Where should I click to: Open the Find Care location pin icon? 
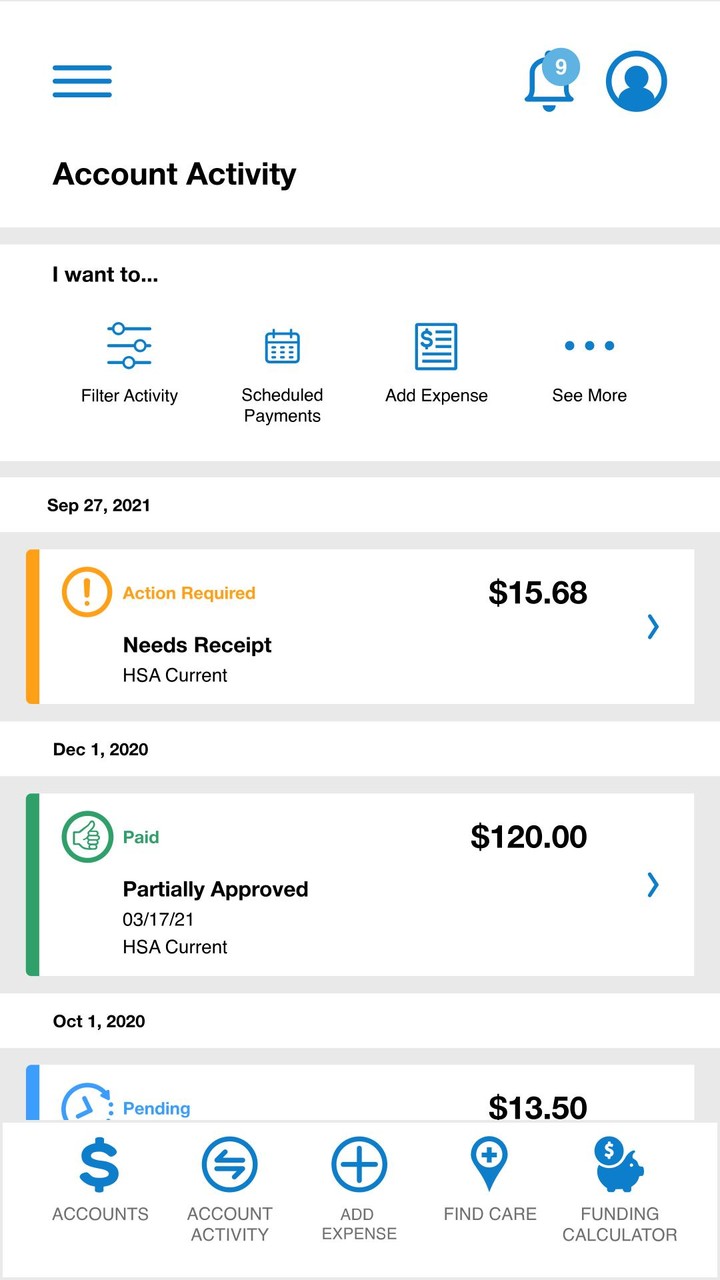489,1164
